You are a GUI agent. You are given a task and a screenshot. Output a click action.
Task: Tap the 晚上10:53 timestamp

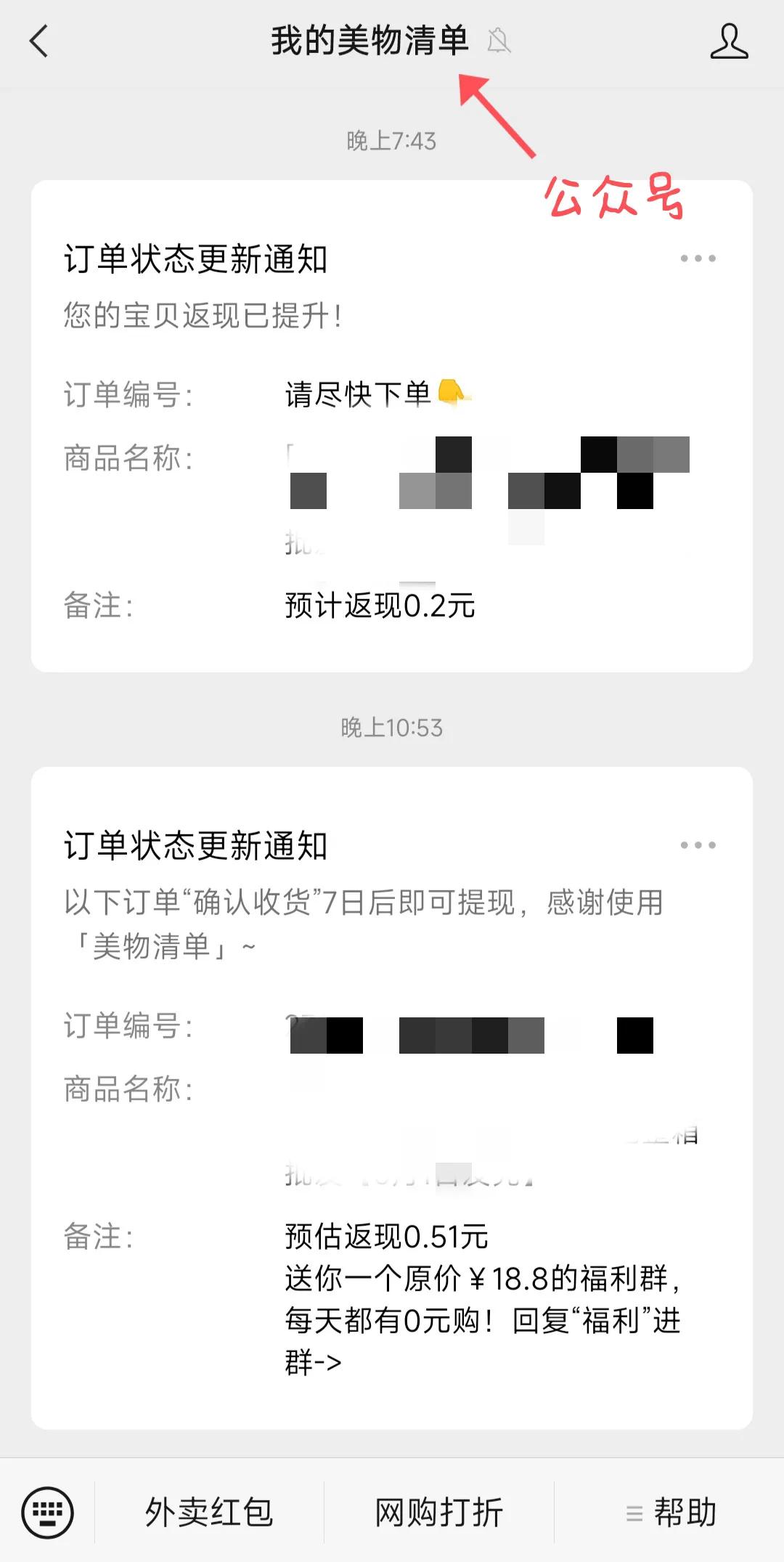click(x=392, y=725)
